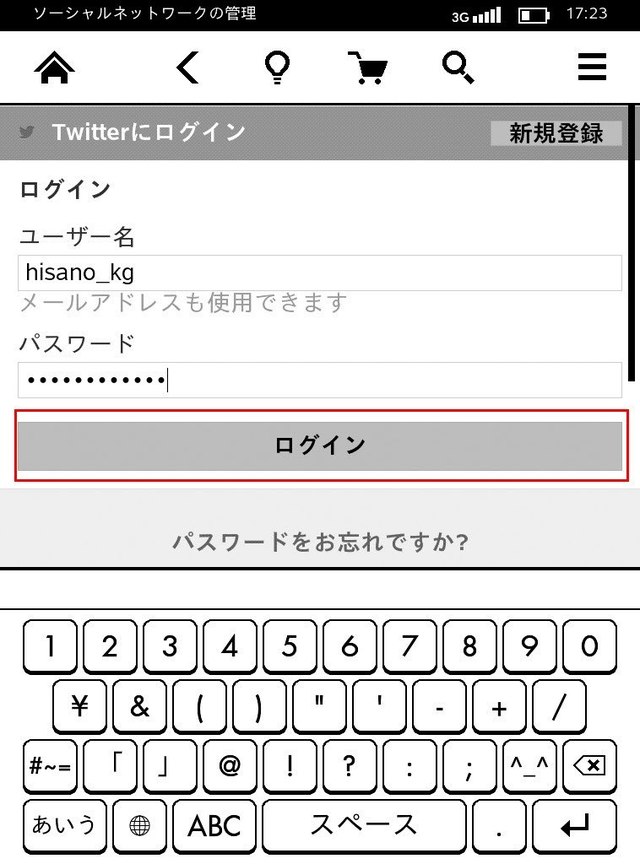The image size is (640, 864).
Task: Tap the @ key on the keyboard
Action: (230, 766)
